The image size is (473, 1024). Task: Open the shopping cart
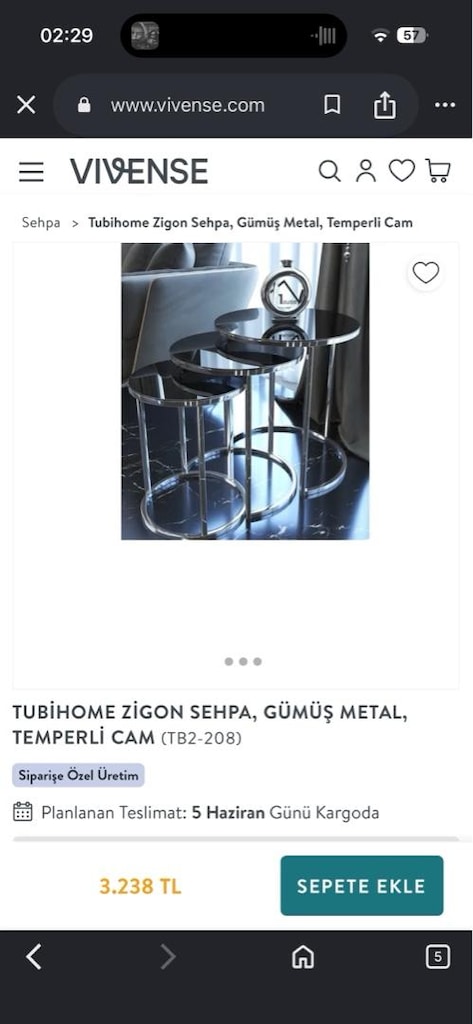pyautogui.click(x=438, y=171)
